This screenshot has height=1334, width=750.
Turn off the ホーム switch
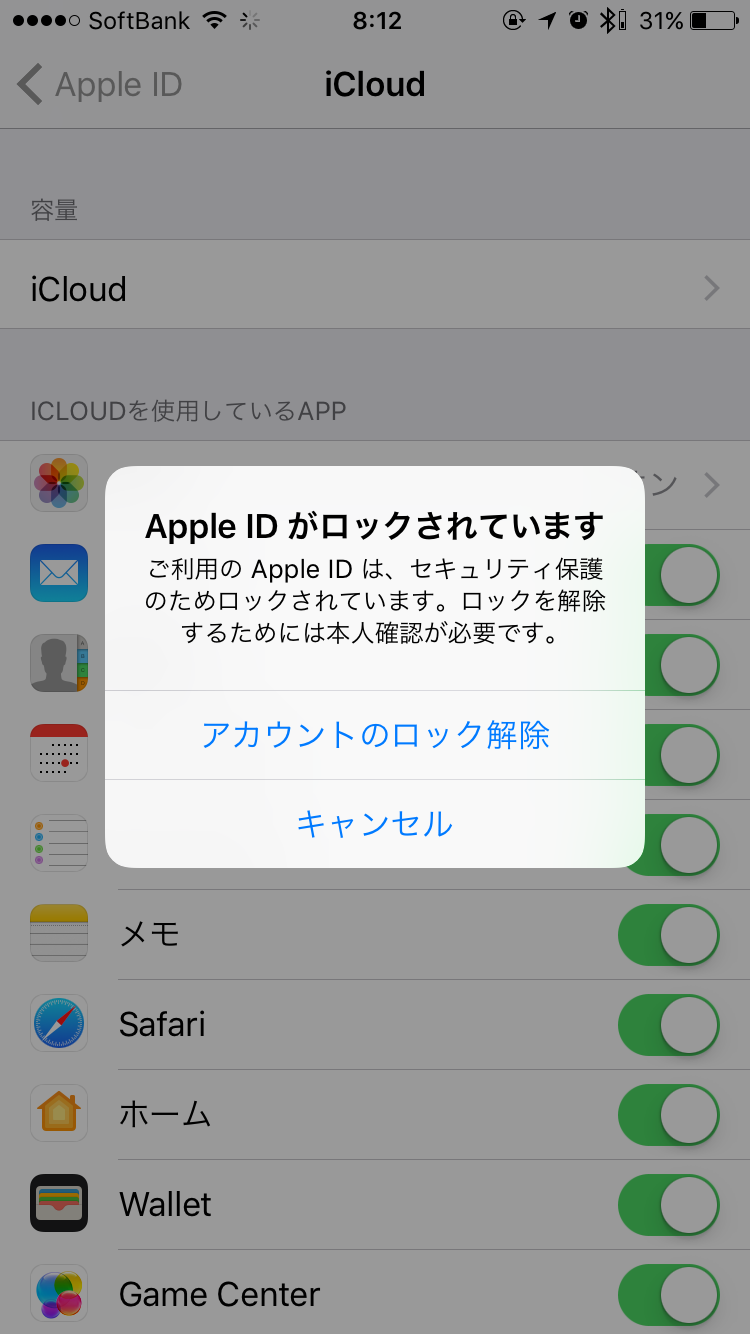click(668, 1115)
